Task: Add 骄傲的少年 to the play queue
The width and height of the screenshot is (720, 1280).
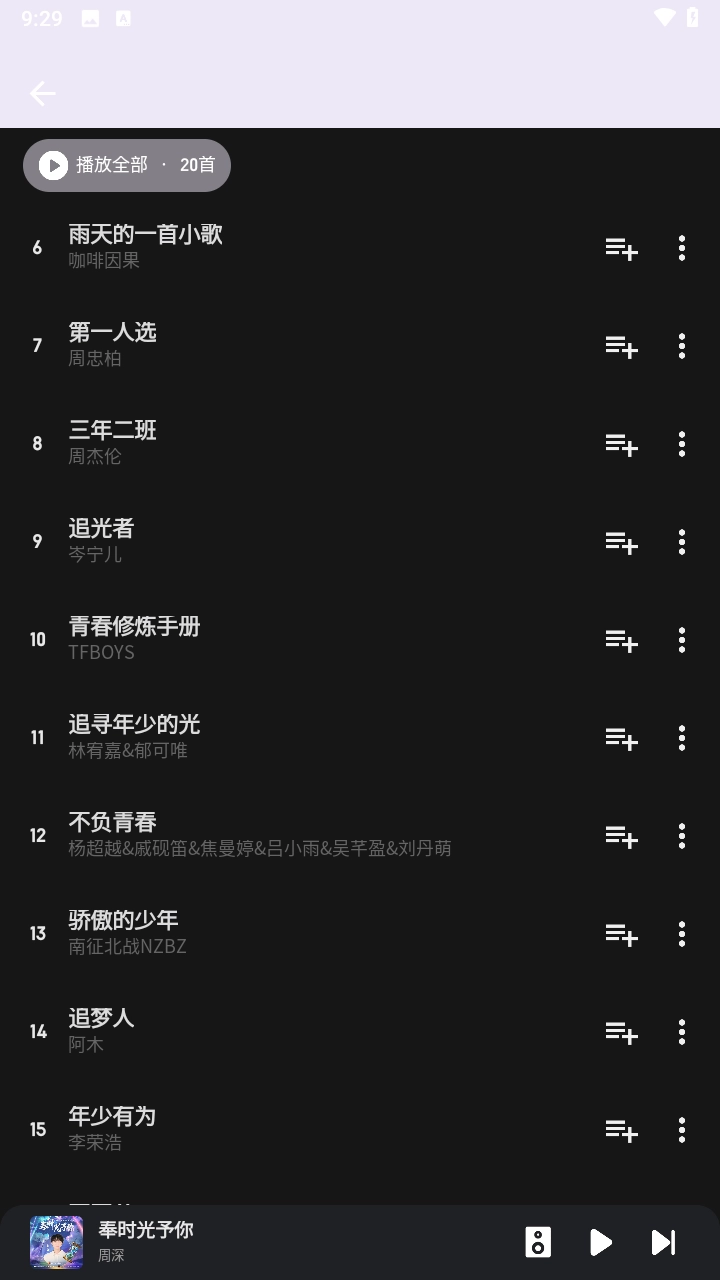Action: 621,934
